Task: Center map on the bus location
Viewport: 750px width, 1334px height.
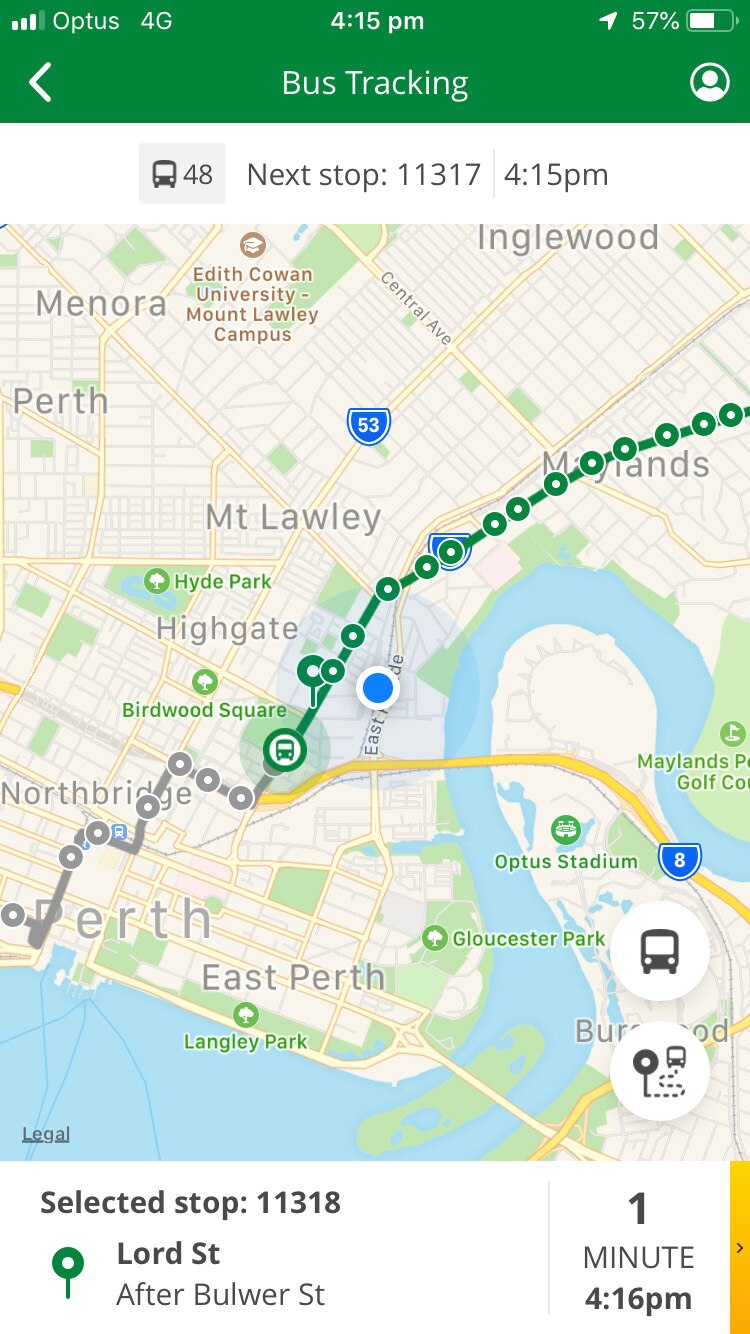Action: [660, 950]
